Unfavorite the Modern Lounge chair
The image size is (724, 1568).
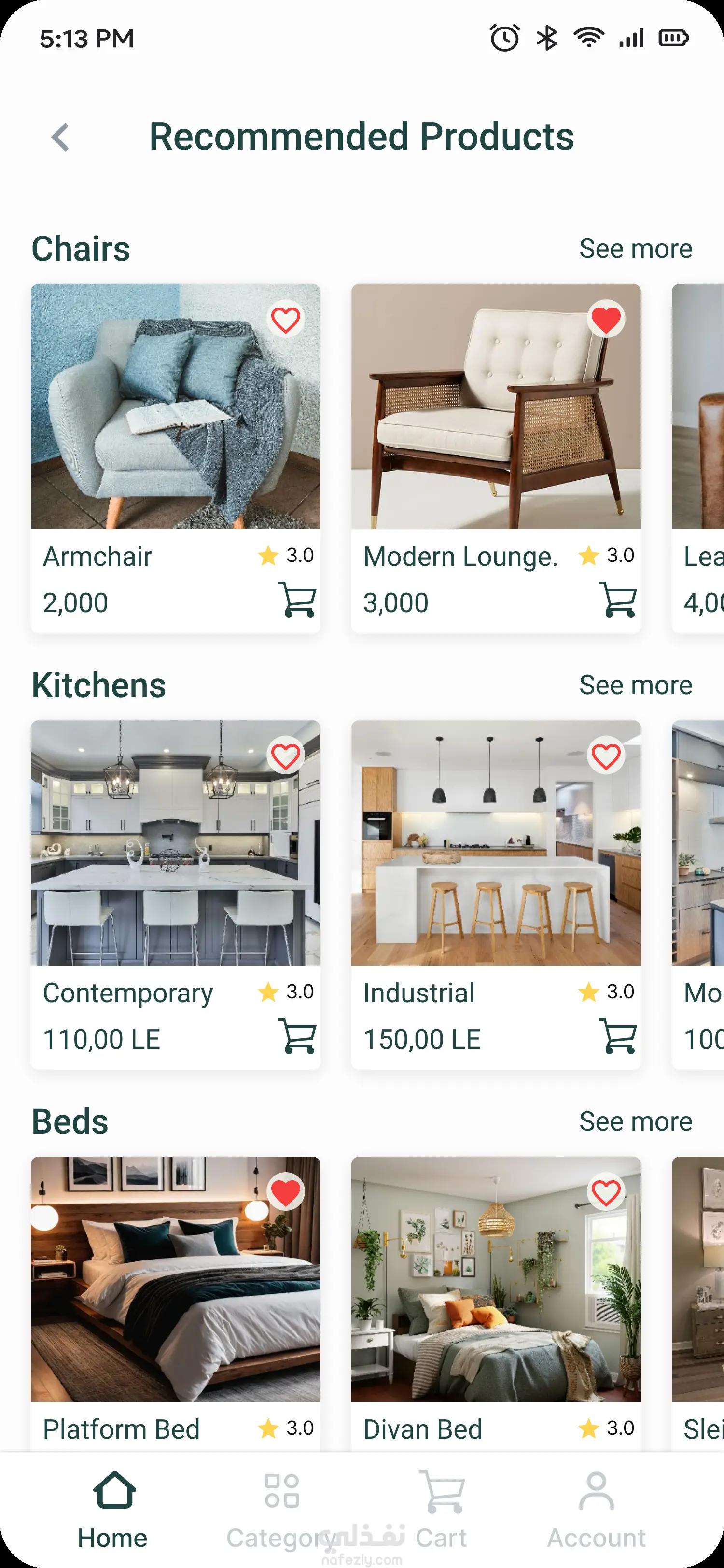point(606,320)
